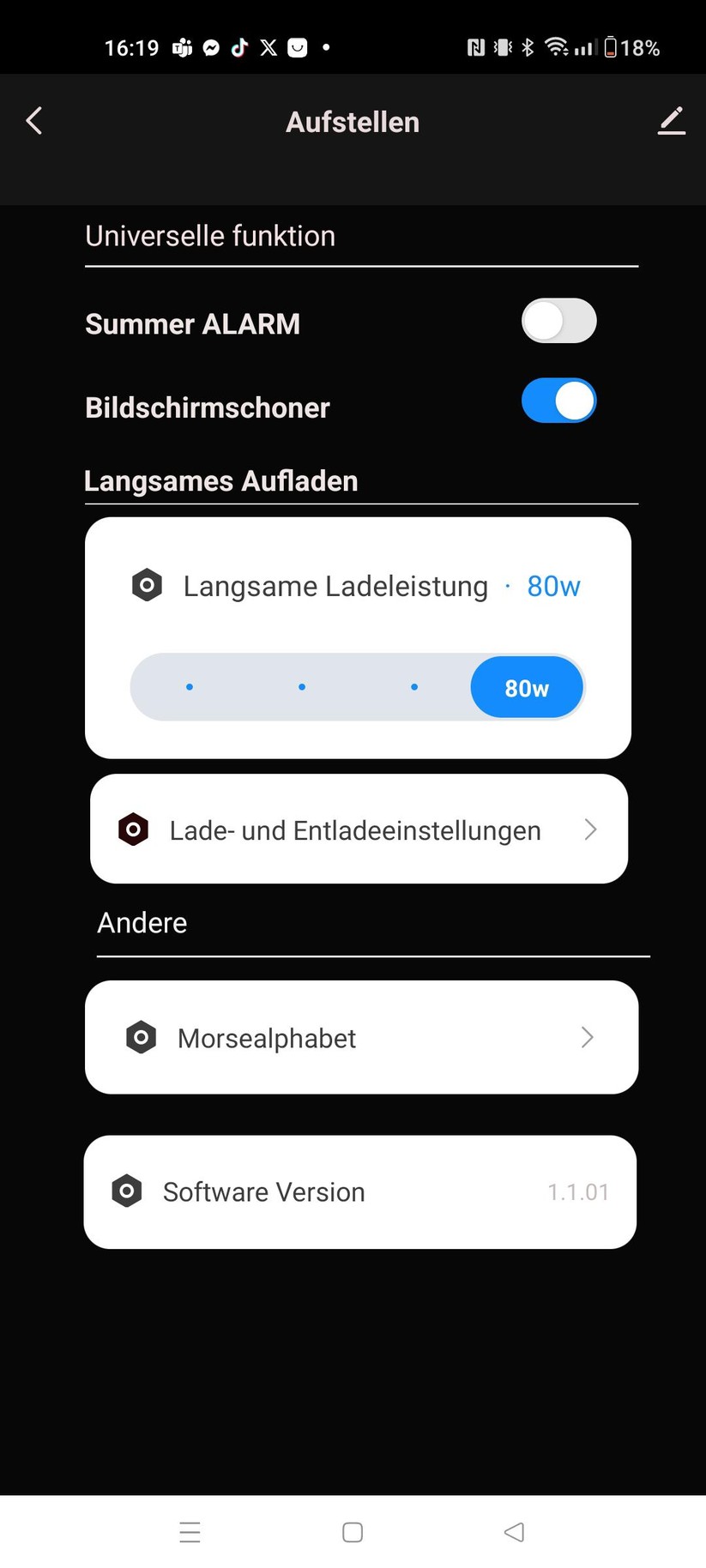Image resolution: width=706 pixels, height=1568 pixels.
Task: Select the gear icon for Lade- und Entladeeinstellungen
Action: pos(133,829)
